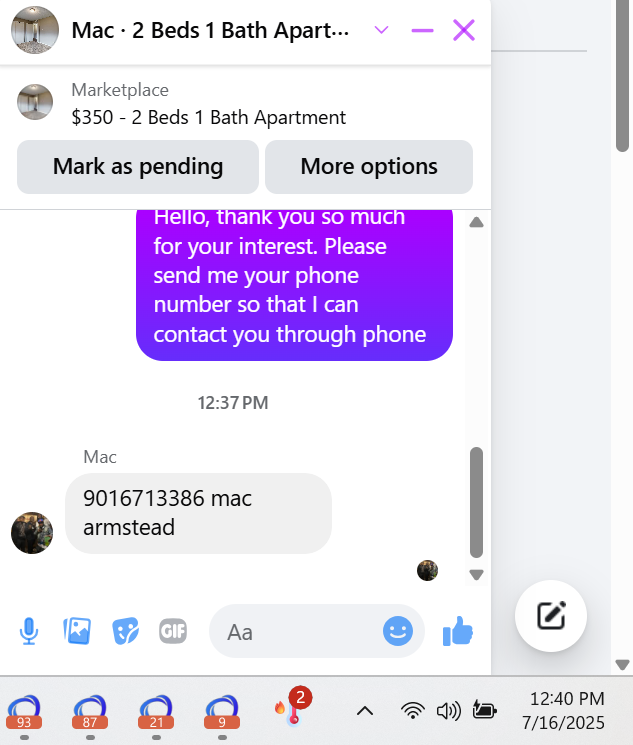The width and height of the screenshot is (633, 745).
Task: Open the Wi-Fi network settings
Action: 412,711
